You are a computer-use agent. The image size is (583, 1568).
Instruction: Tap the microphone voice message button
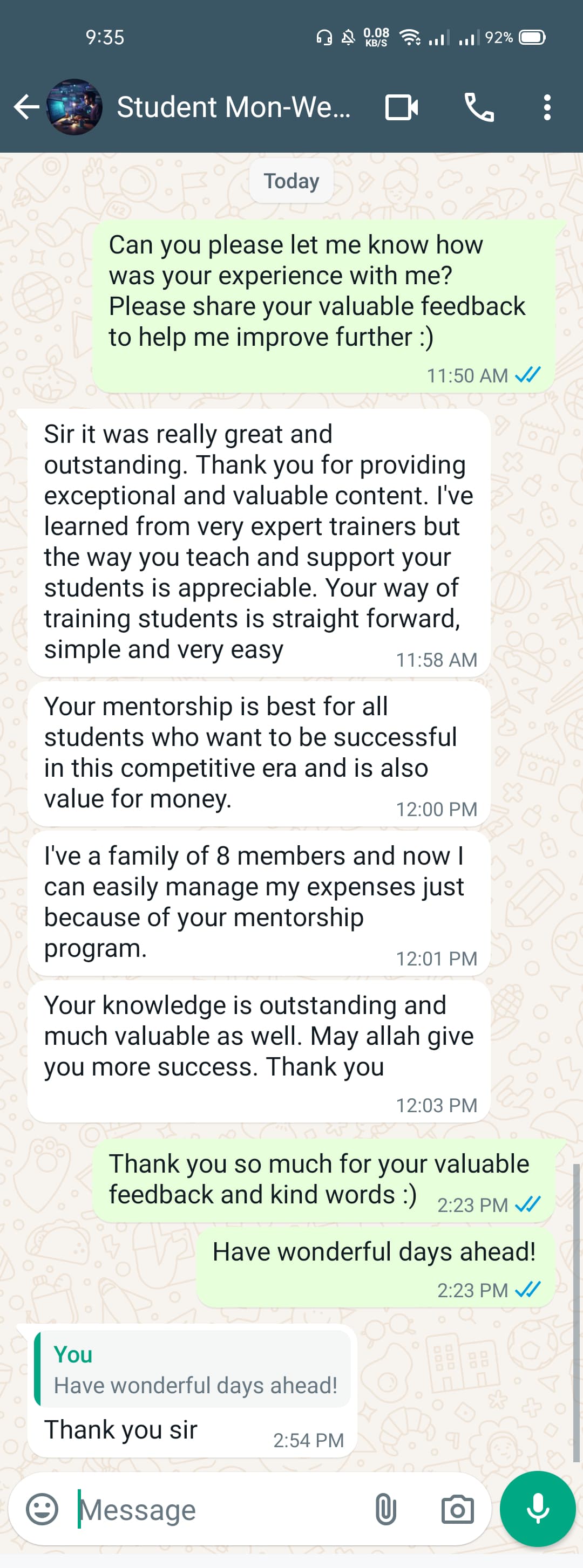click(x=537, y=1508)
